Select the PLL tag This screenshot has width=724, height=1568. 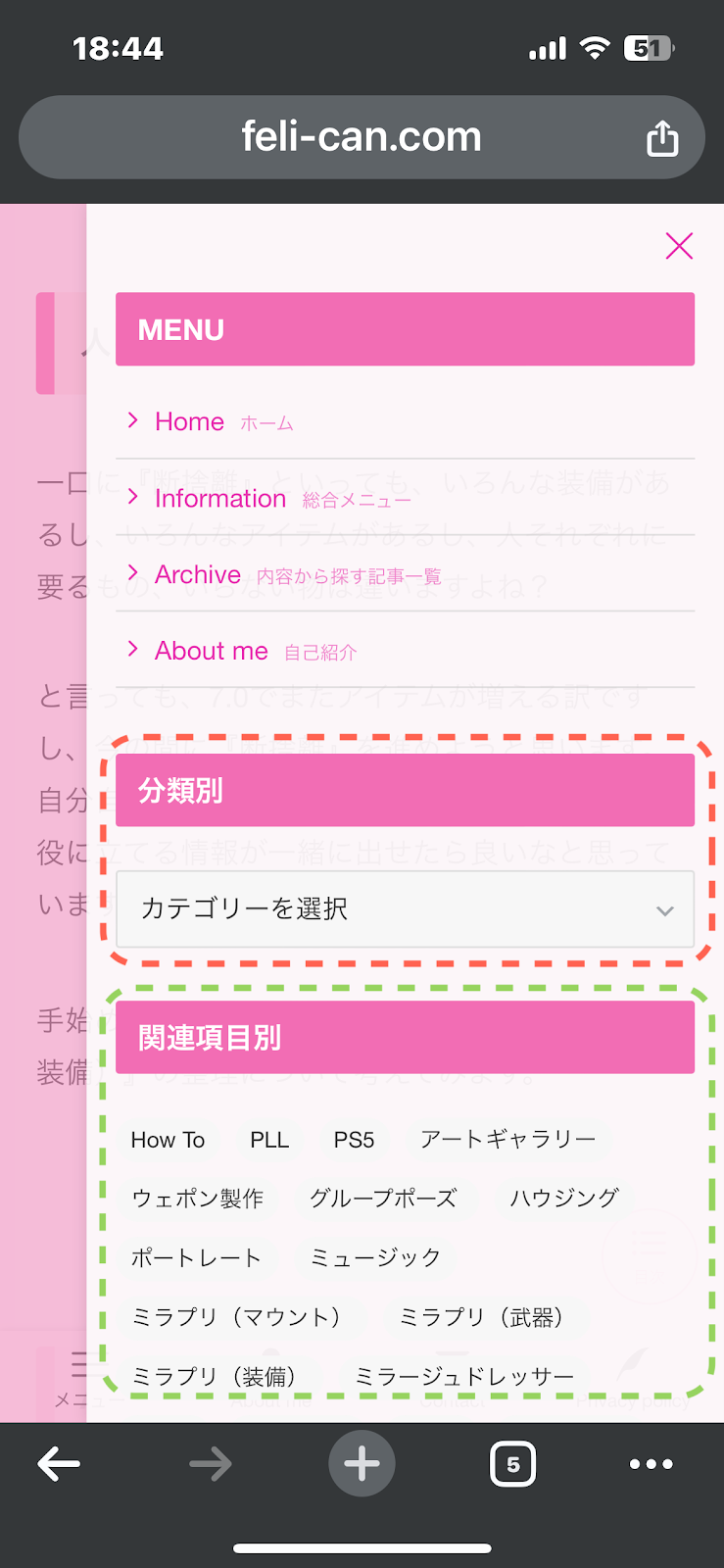pyautogui.click(x=269, y=1140)
